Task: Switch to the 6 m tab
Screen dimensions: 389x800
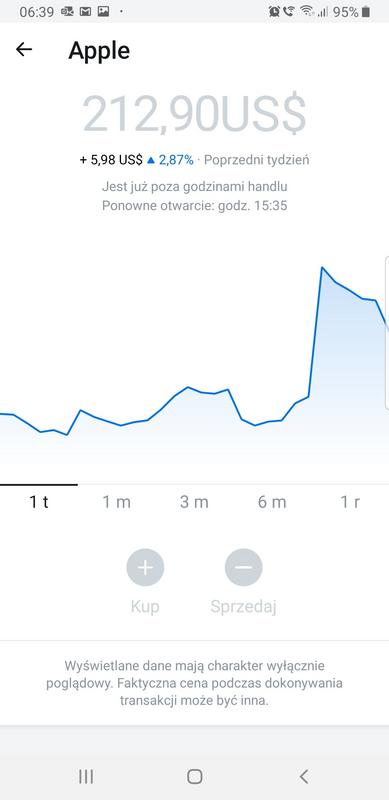Action: pos(272,502)
